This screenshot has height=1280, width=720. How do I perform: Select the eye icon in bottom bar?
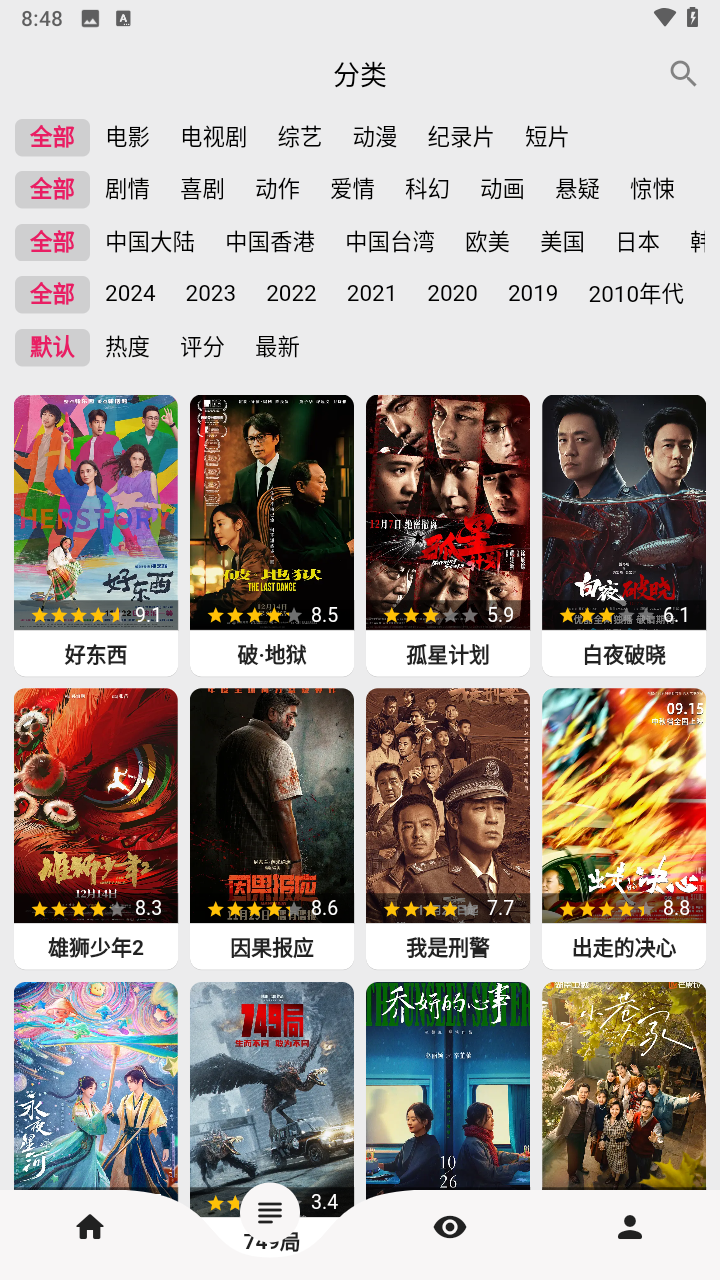[449, 1225]
